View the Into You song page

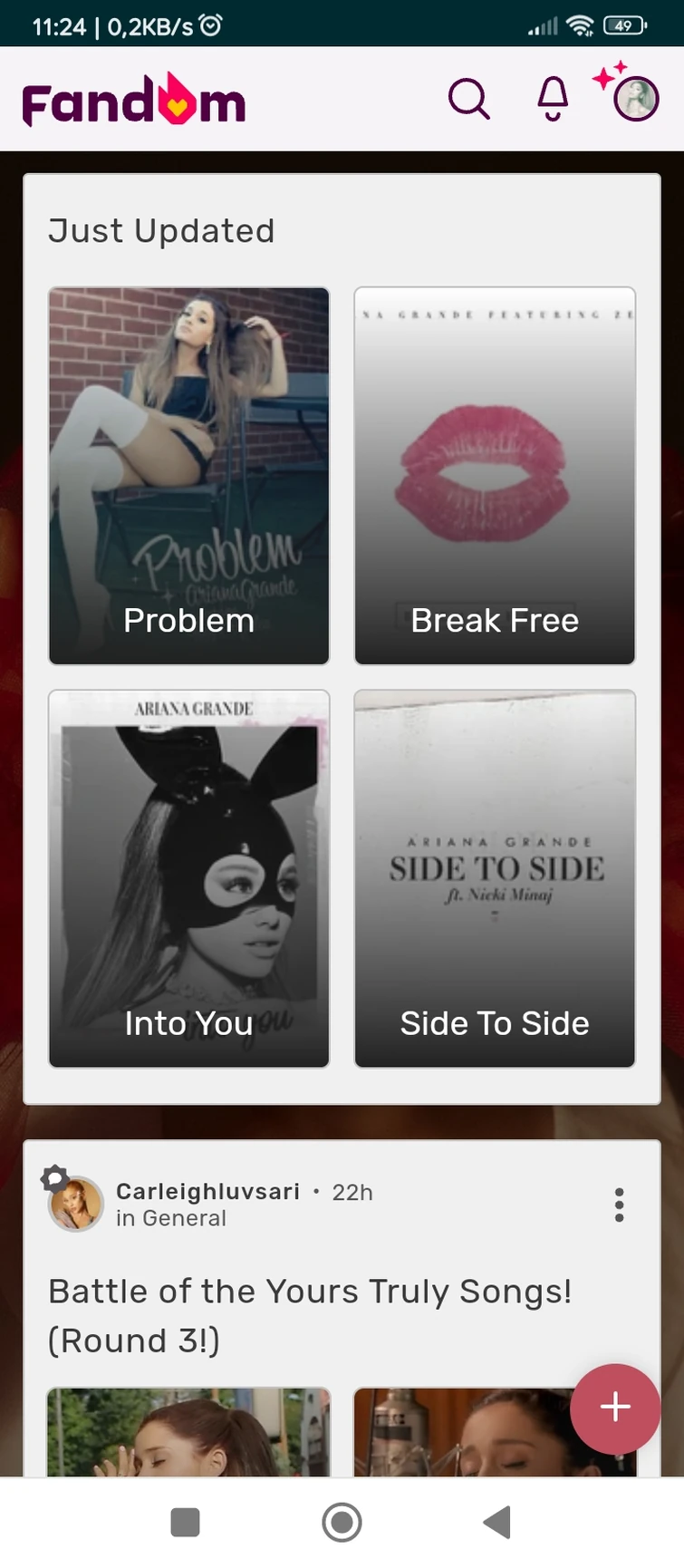188,878
